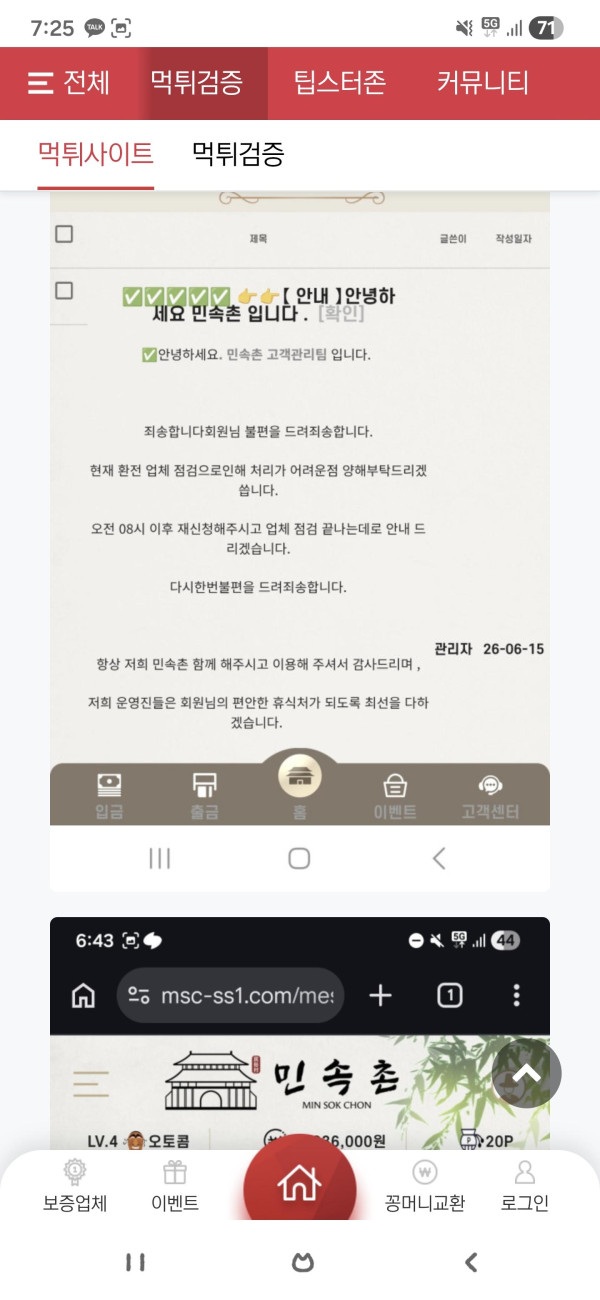Open the 전체 menu drawer
600x1300 pixels.
point(68,82)
